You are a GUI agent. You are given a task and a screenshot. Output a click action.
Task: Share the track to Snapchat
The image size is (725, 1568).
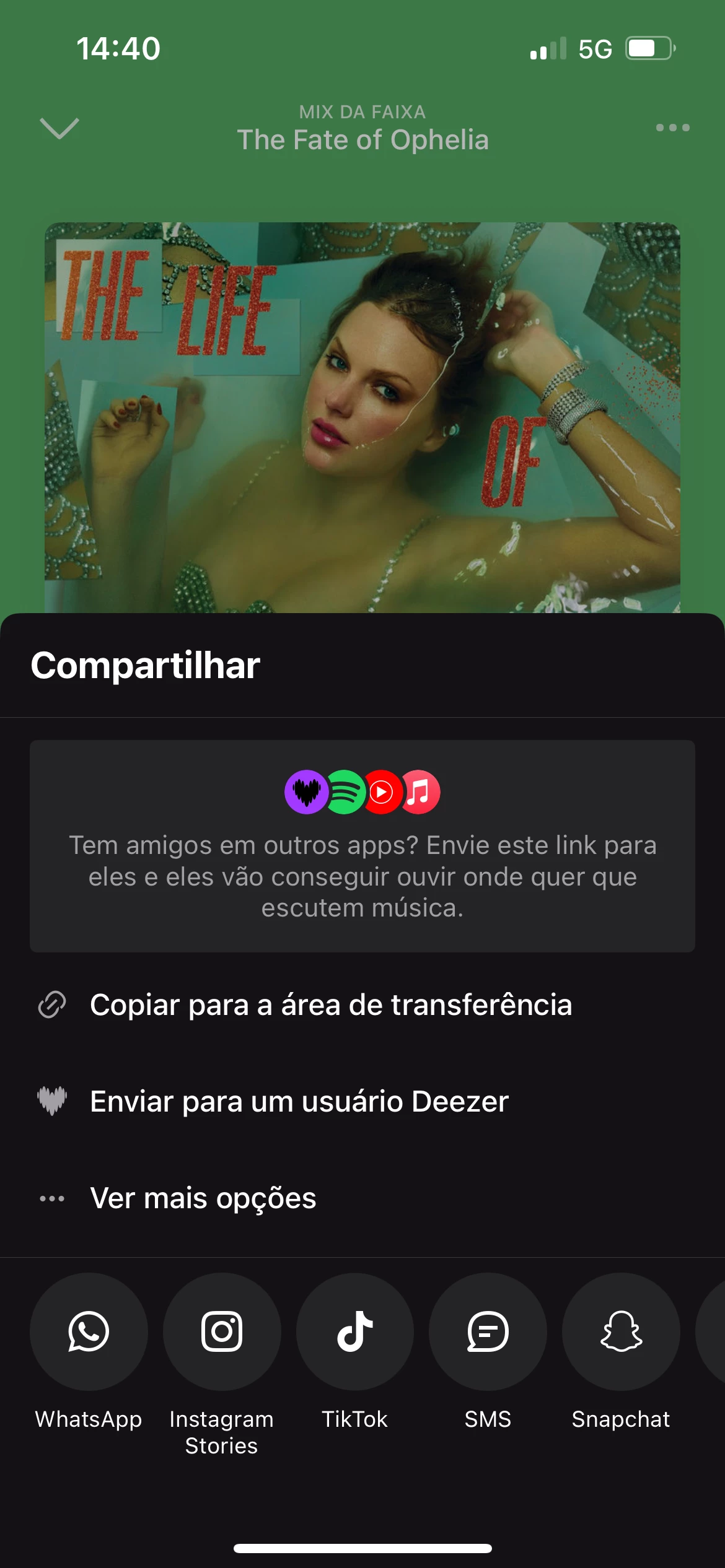(621, 1331)
